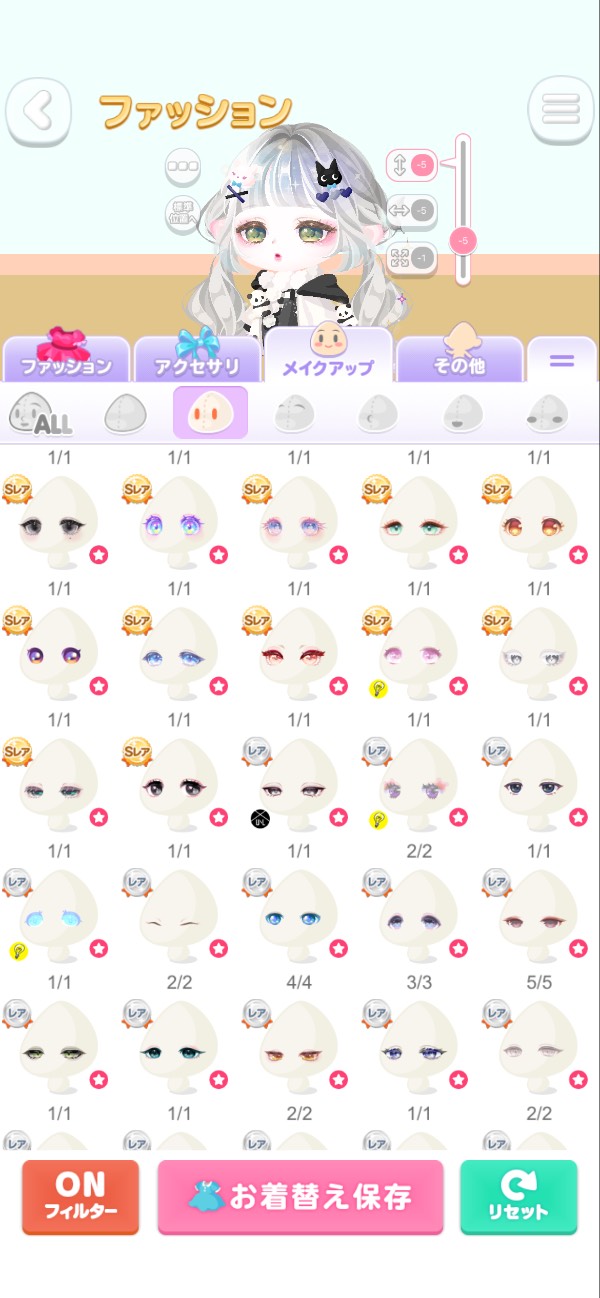The width and height of the screenshot is (600, 1298).
Task: Tap the 標準位置 position button
Action: (183, 214)
